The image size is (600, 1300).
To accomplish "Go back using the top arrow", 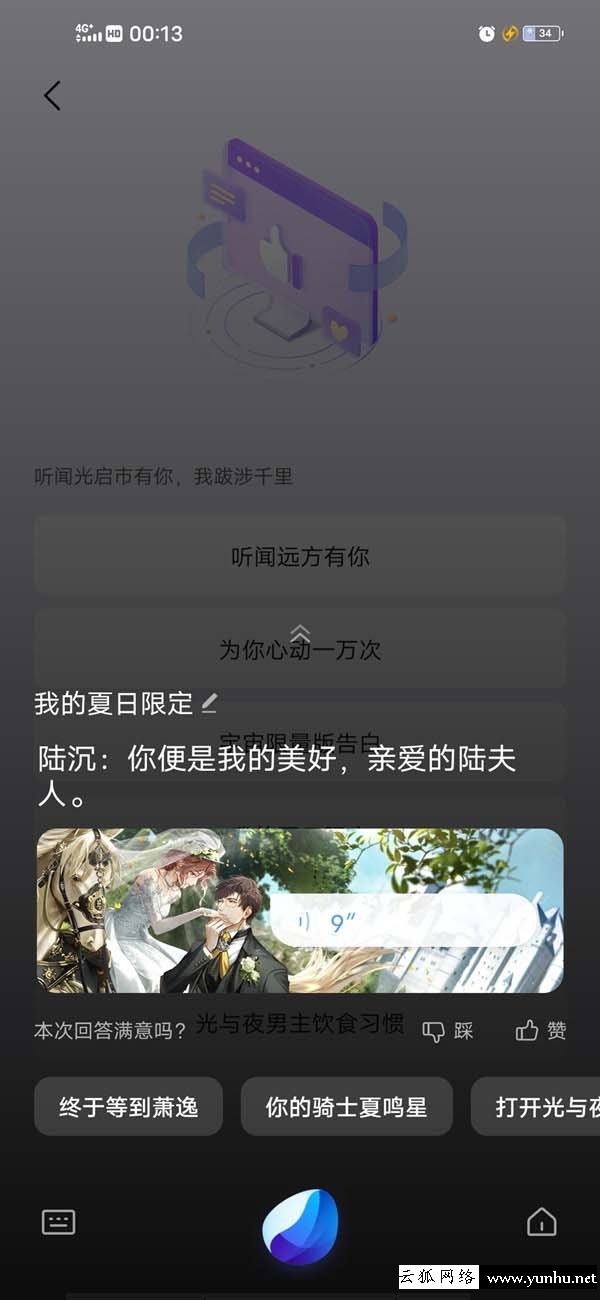I will (53, 96).
